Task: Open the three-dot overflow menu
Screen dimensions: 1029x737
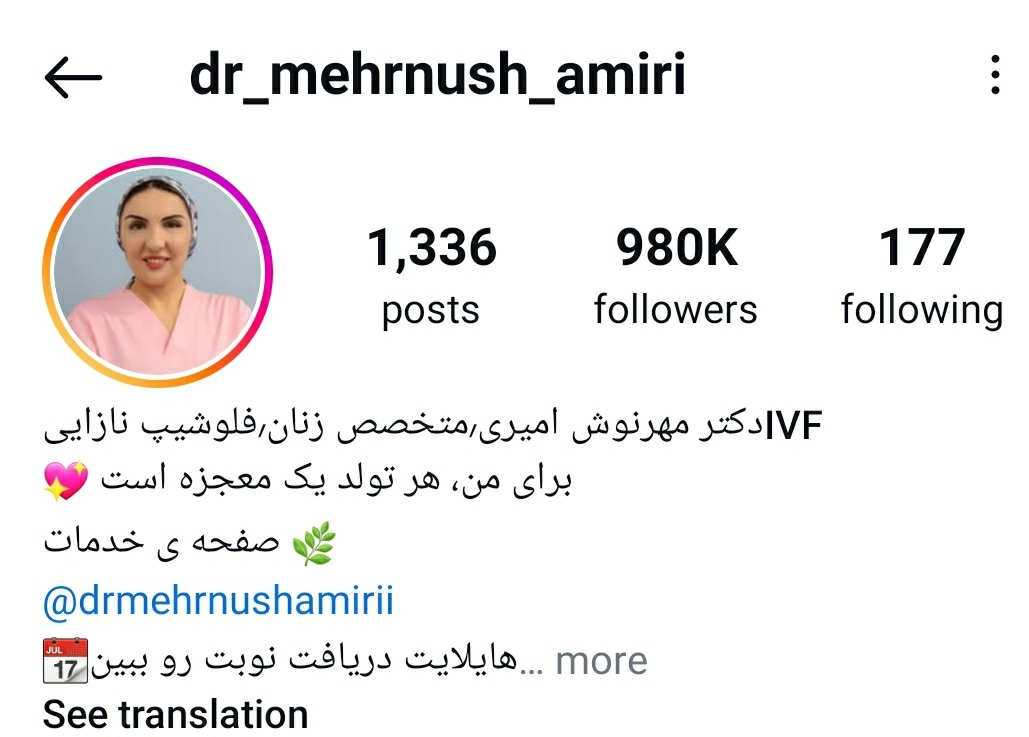Action: click(x=994, y=76)
